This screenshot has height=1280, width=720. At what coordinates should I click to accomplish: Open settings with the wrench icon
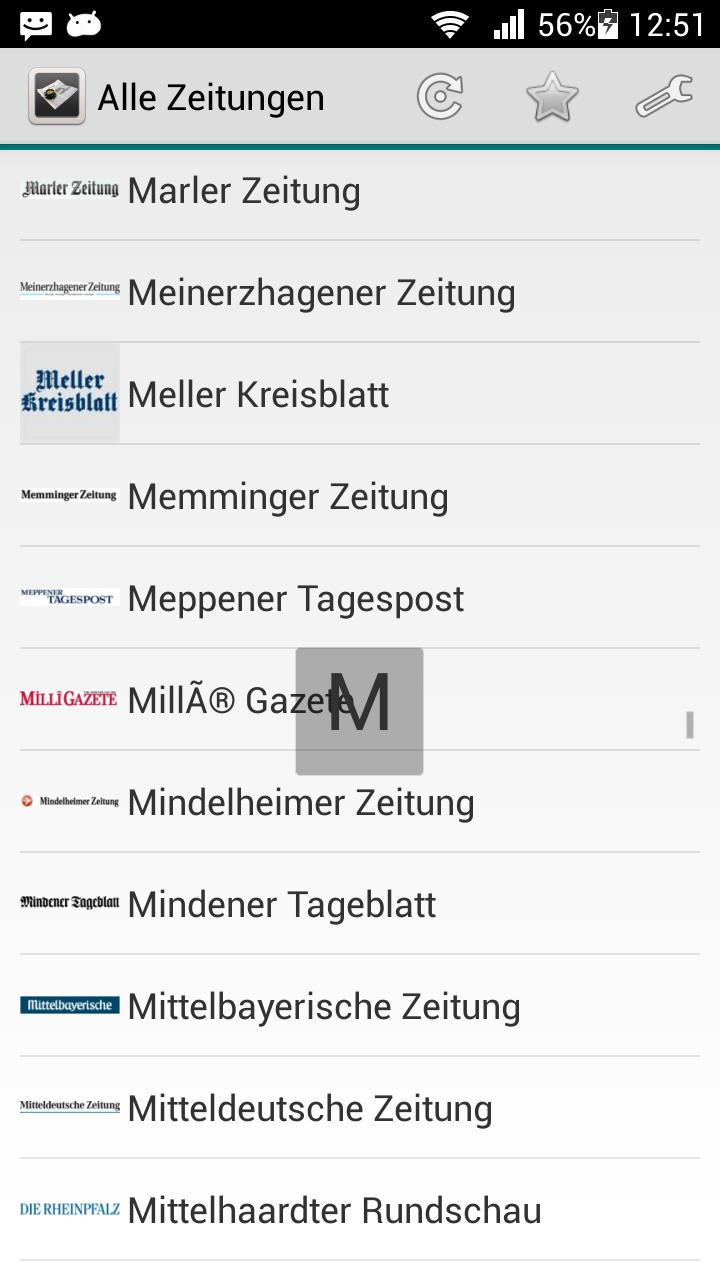tap(662, 96)
